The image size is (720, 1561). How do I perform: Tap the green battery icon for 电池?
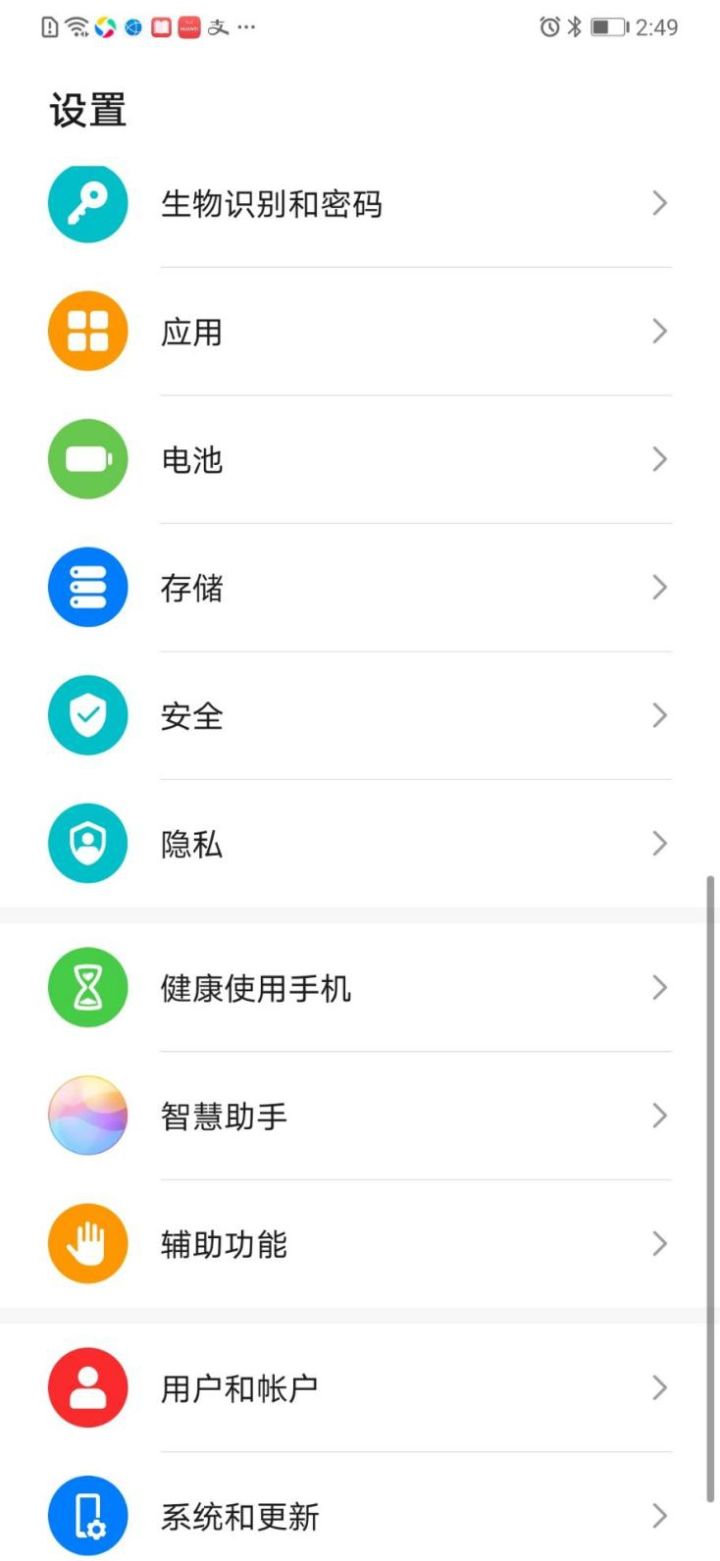coord(87,459)
